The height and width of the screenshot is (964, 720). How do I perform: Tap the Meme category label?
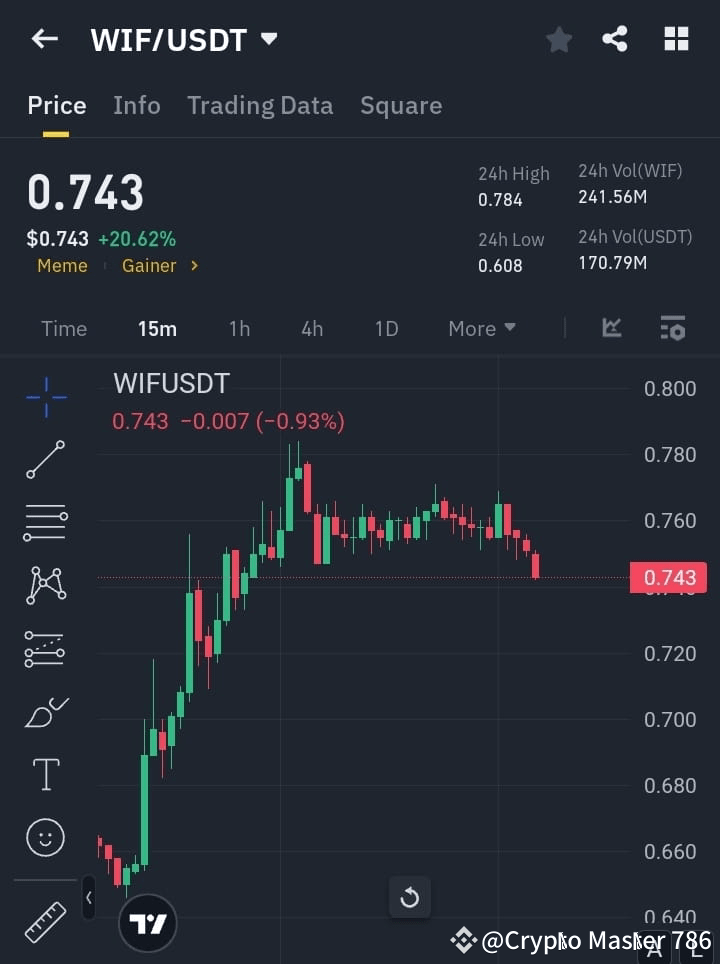[62, 266]
